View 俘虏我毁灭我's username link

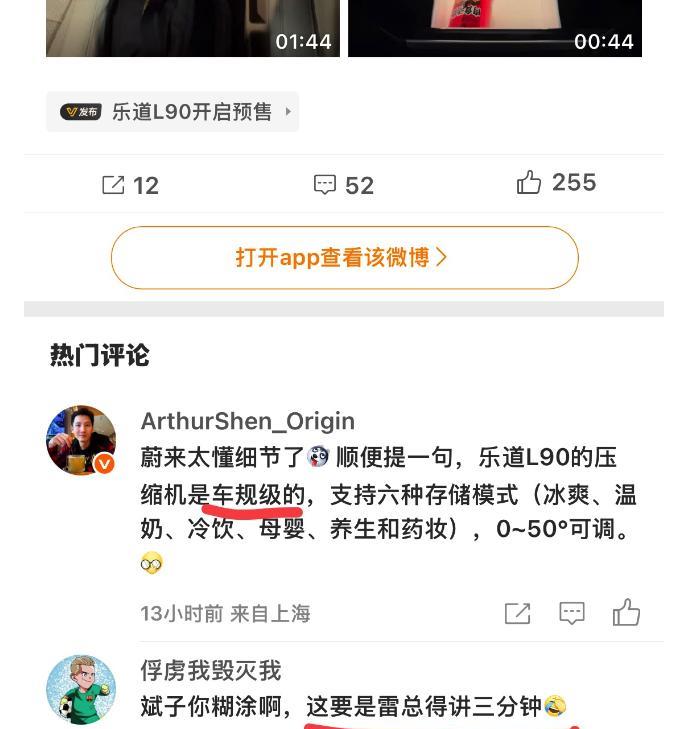tap(211, 670)
